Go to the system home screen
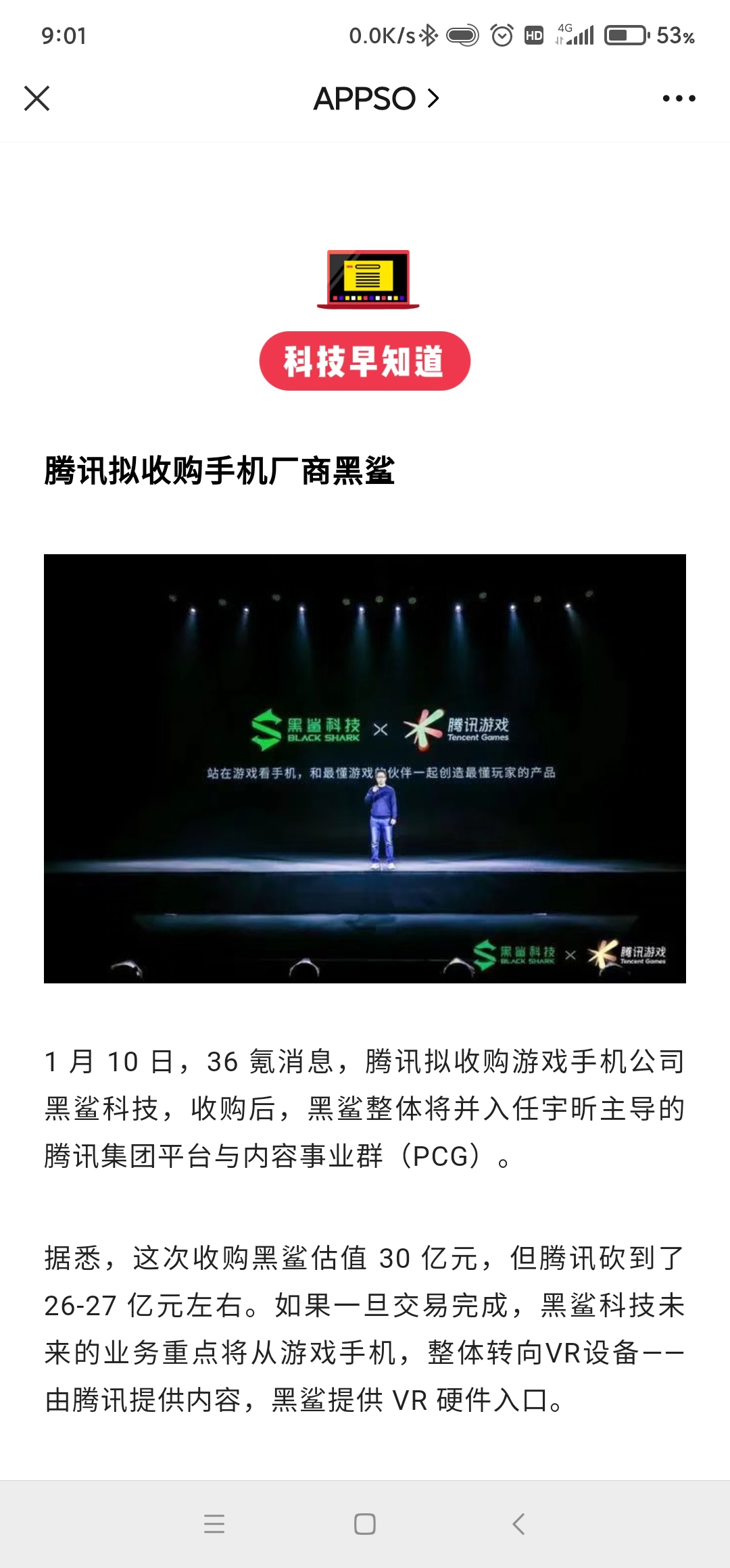Screen dimensions: 730x1568 365,1524
